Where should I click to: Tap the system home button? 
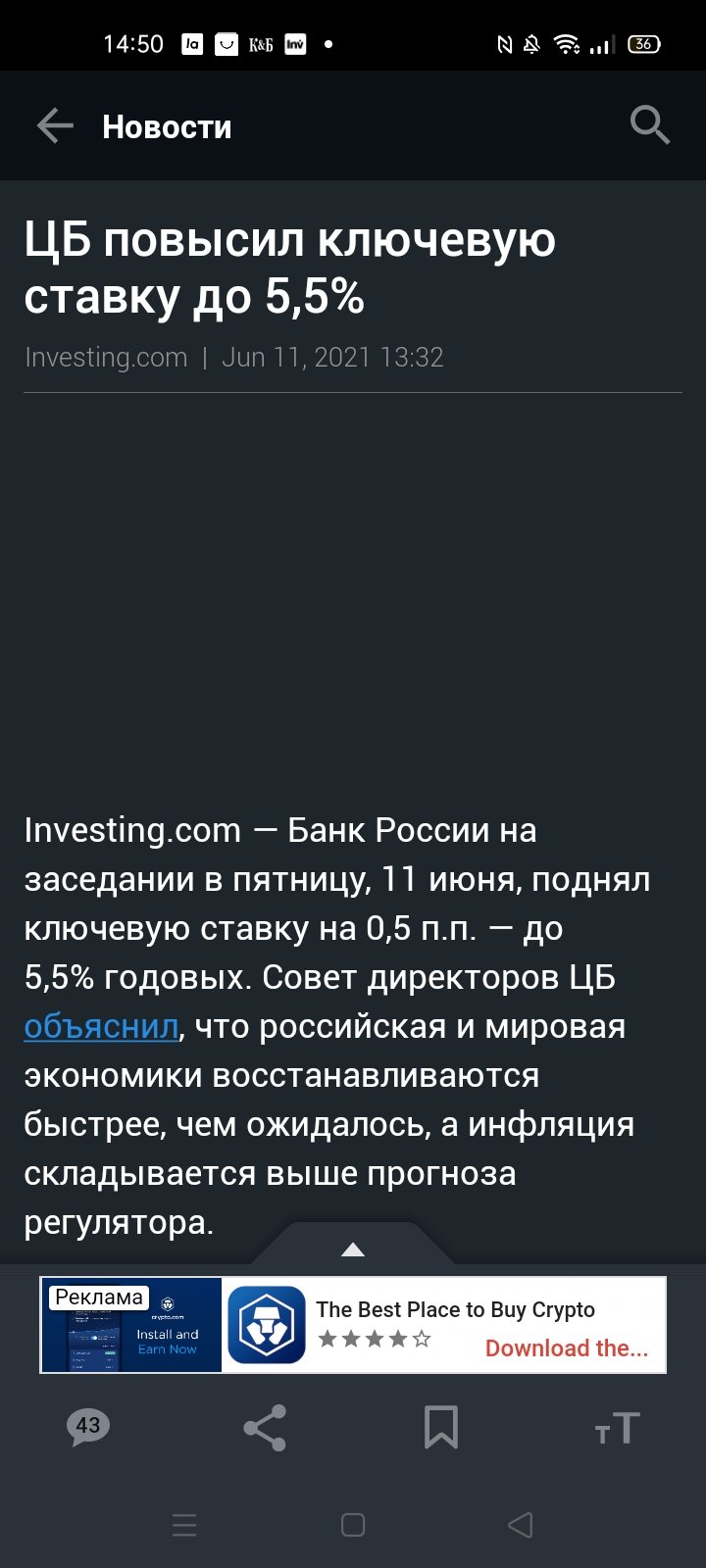click(353, 1525)
